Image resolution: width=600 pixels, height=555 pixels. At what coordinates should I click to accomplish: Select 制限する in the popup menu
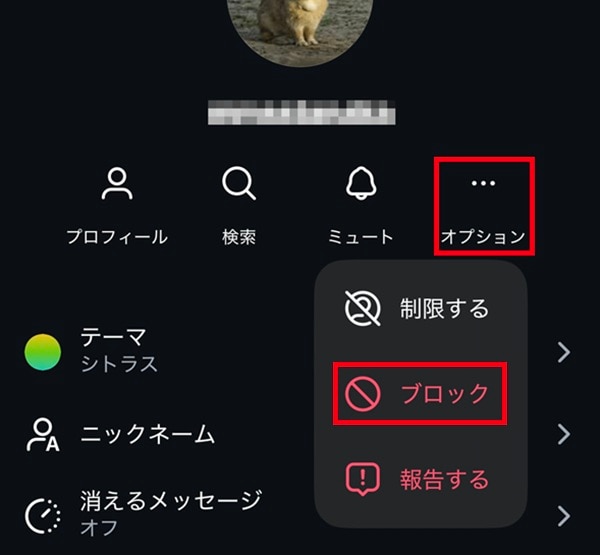pos(420,308)
